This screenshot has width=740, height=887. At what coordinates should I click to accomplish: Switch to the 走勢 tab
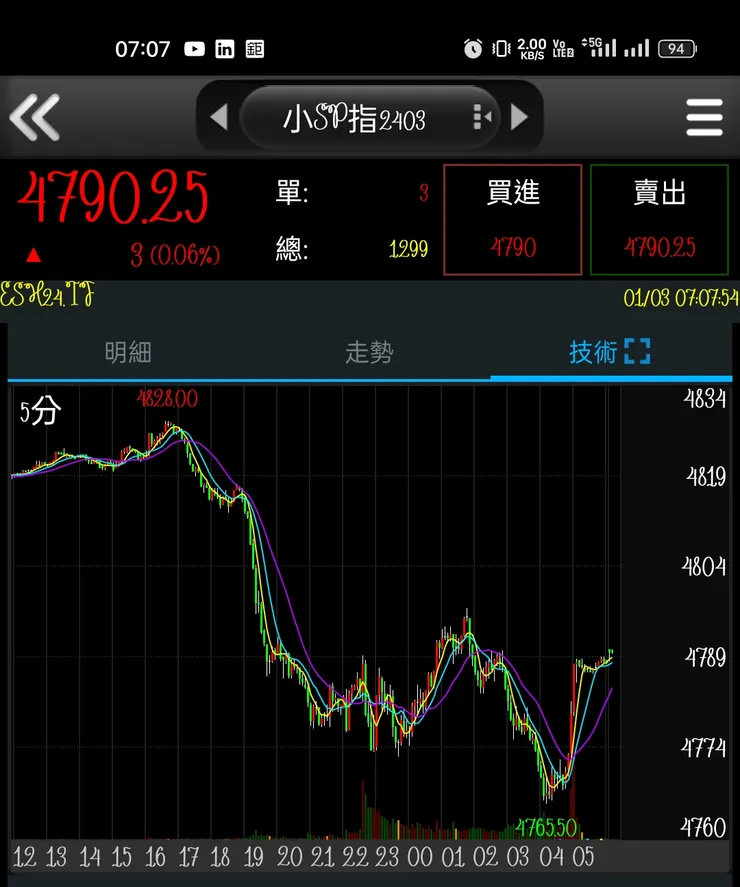(x=370, y=352)
